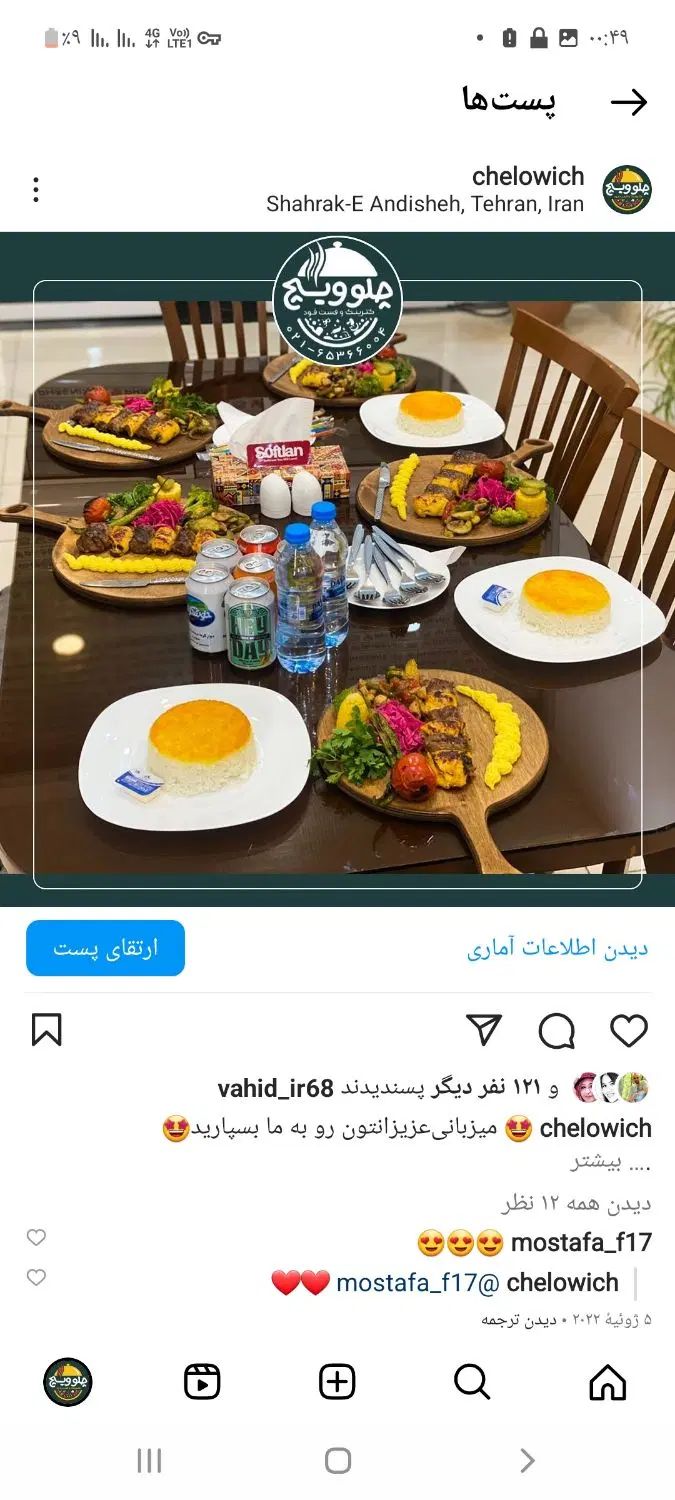Save the post with the bookmark icon
Screen dimensions: 675x1500
coord(47,1030)
